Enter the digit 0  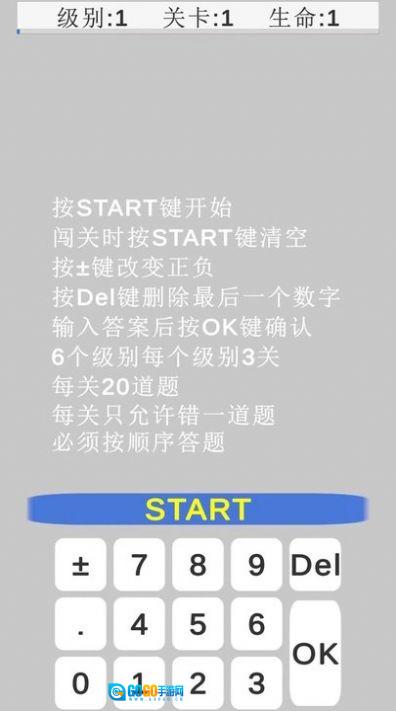coord(81,683)
